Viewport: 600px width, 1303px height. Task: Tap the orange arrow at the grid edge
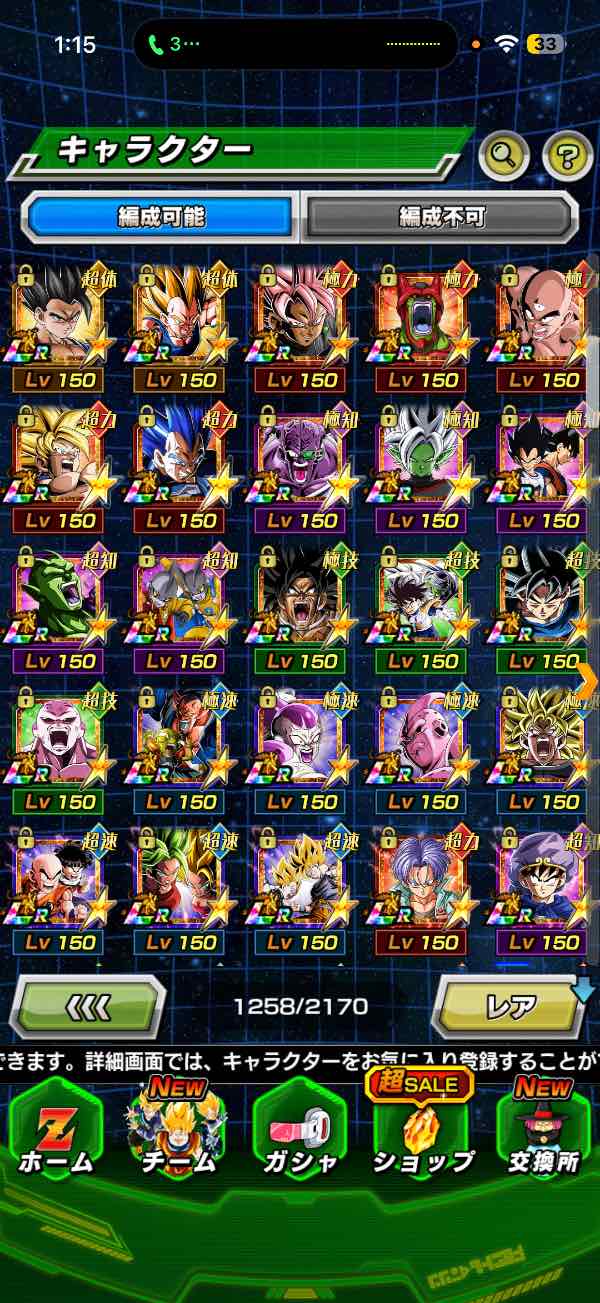[x=587, y=680]
